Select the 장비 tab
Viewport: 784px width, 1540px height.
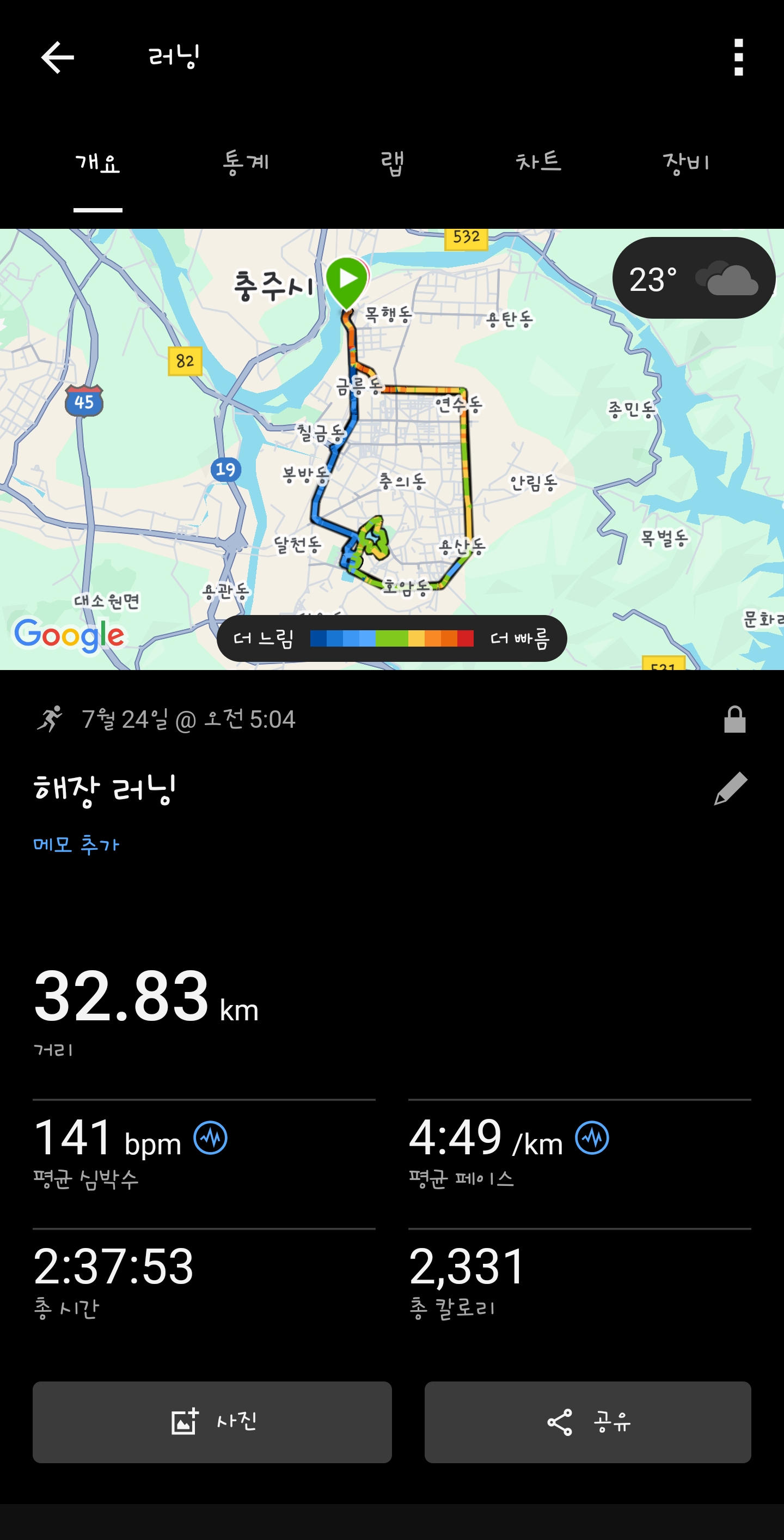point(686,163)
